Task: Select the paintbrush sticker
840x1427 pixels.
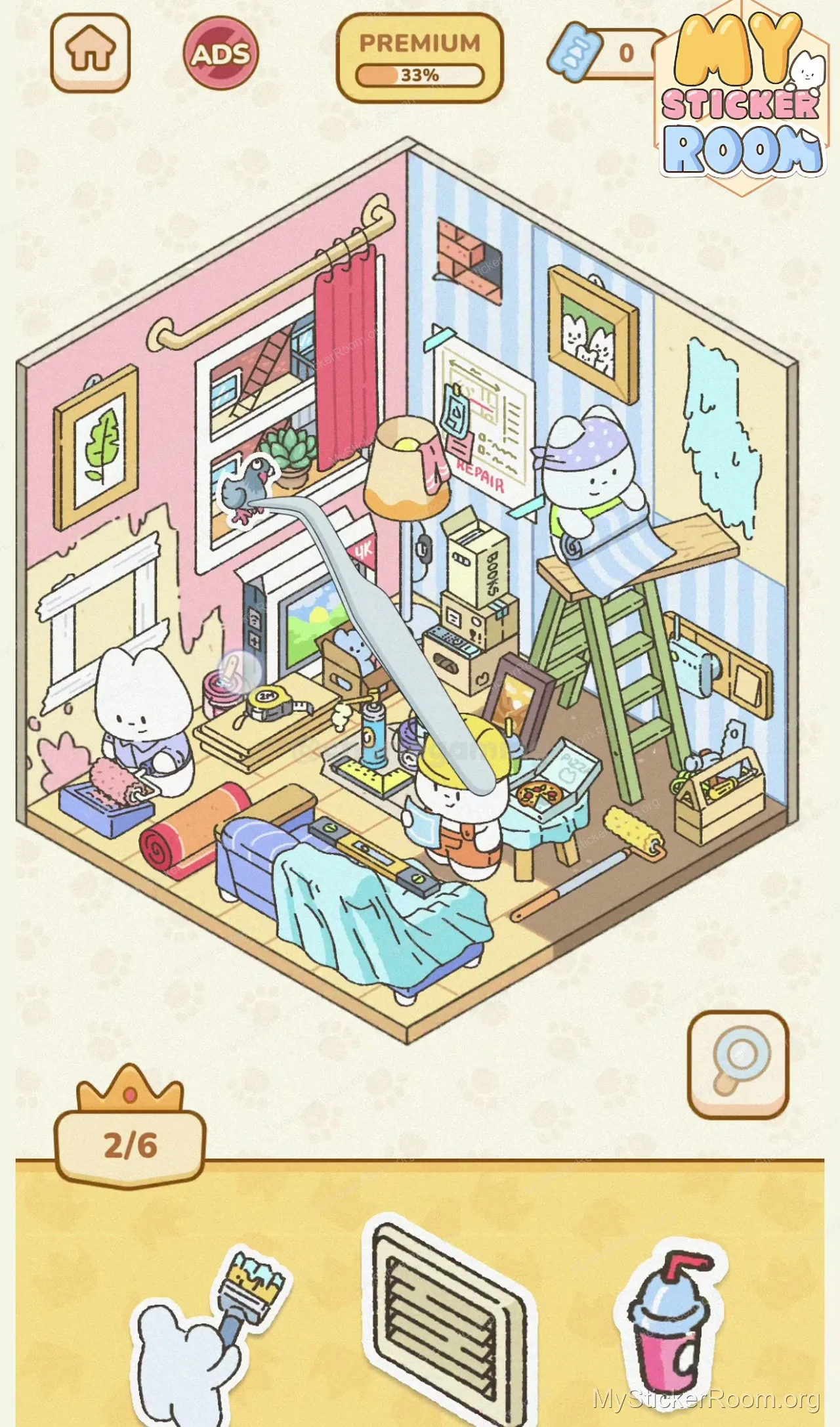Action: [x=210, y=1332]
